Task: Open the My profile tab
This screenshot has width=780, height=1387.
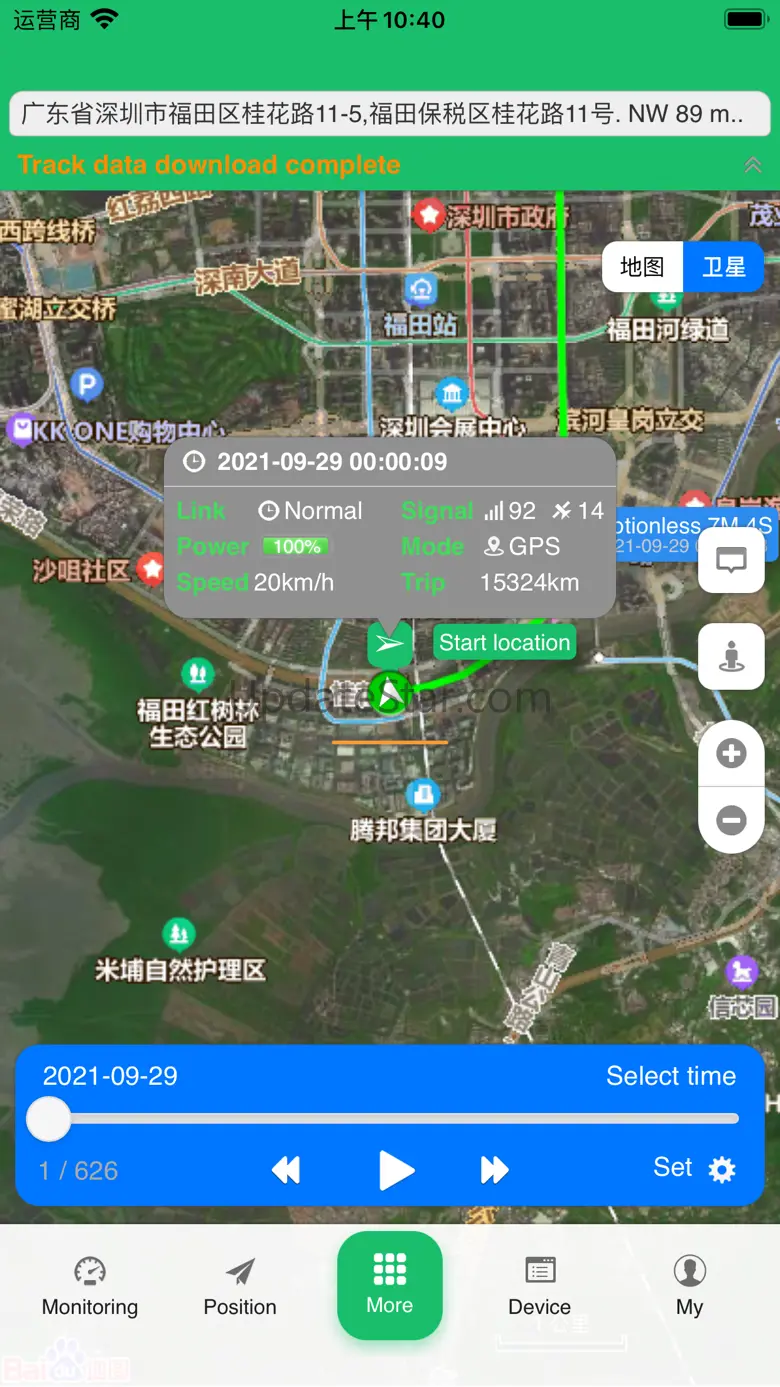Action: [x=690, y=1287]
